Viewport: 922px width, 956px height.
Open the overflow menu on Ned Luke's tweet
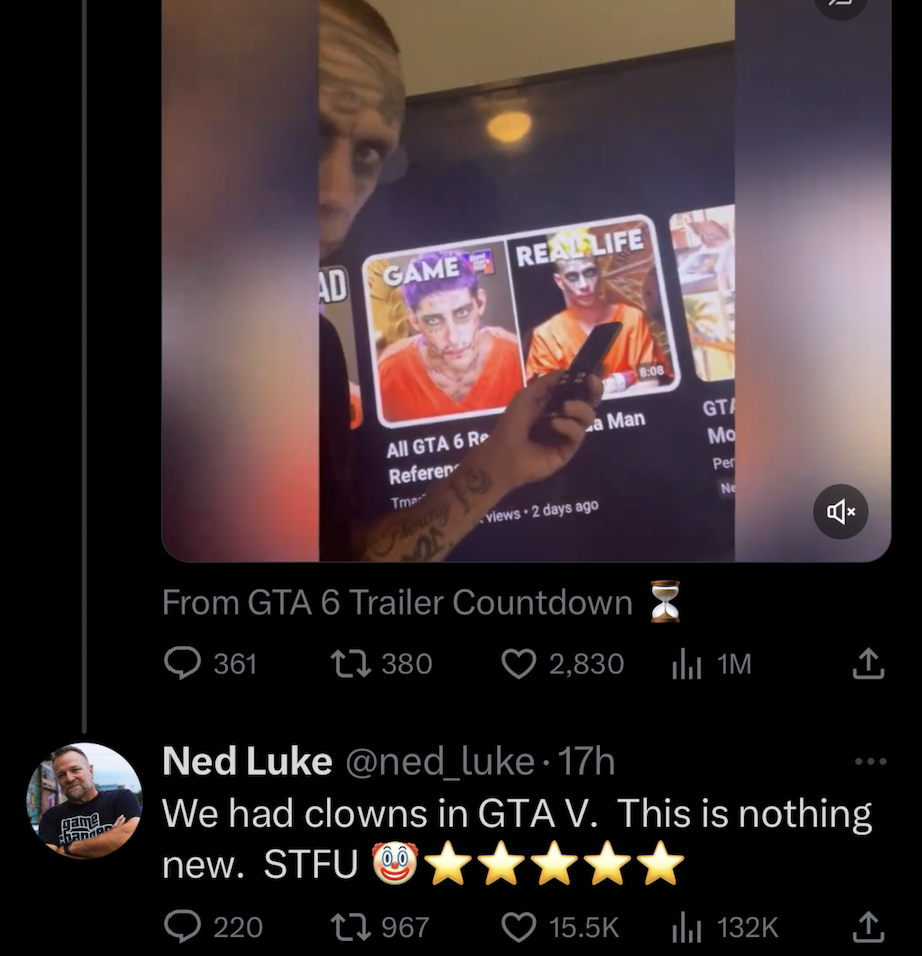[871, 762]
